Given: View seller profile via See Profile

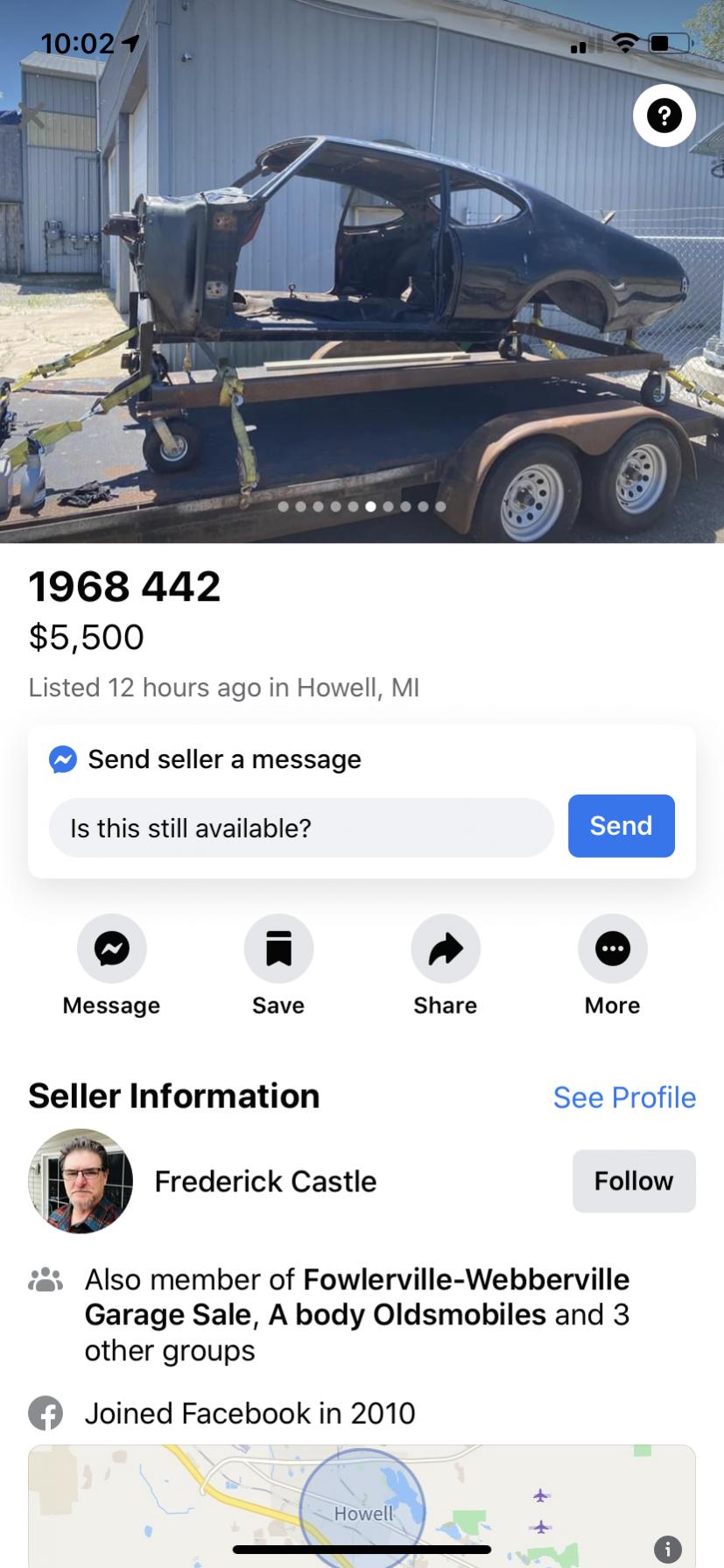Looking at the screenshot, I should [624, 1098].
